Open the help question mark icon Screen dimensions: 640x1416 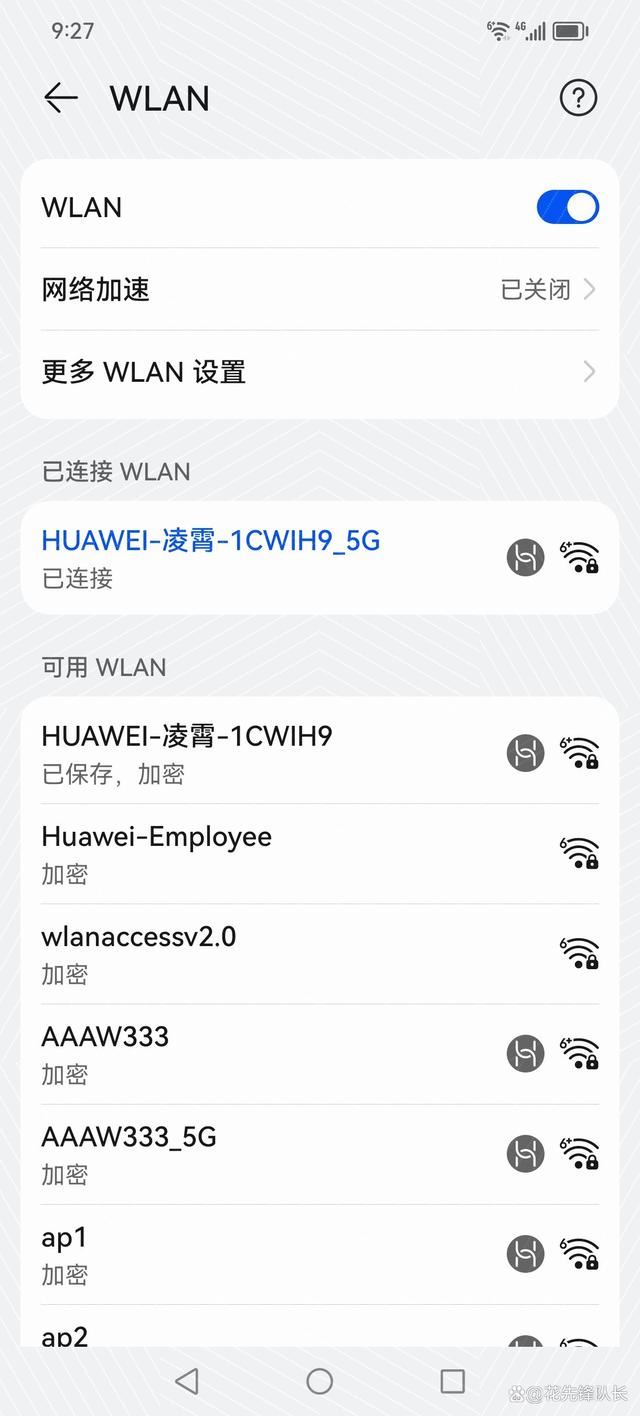[x=578, y=98]
